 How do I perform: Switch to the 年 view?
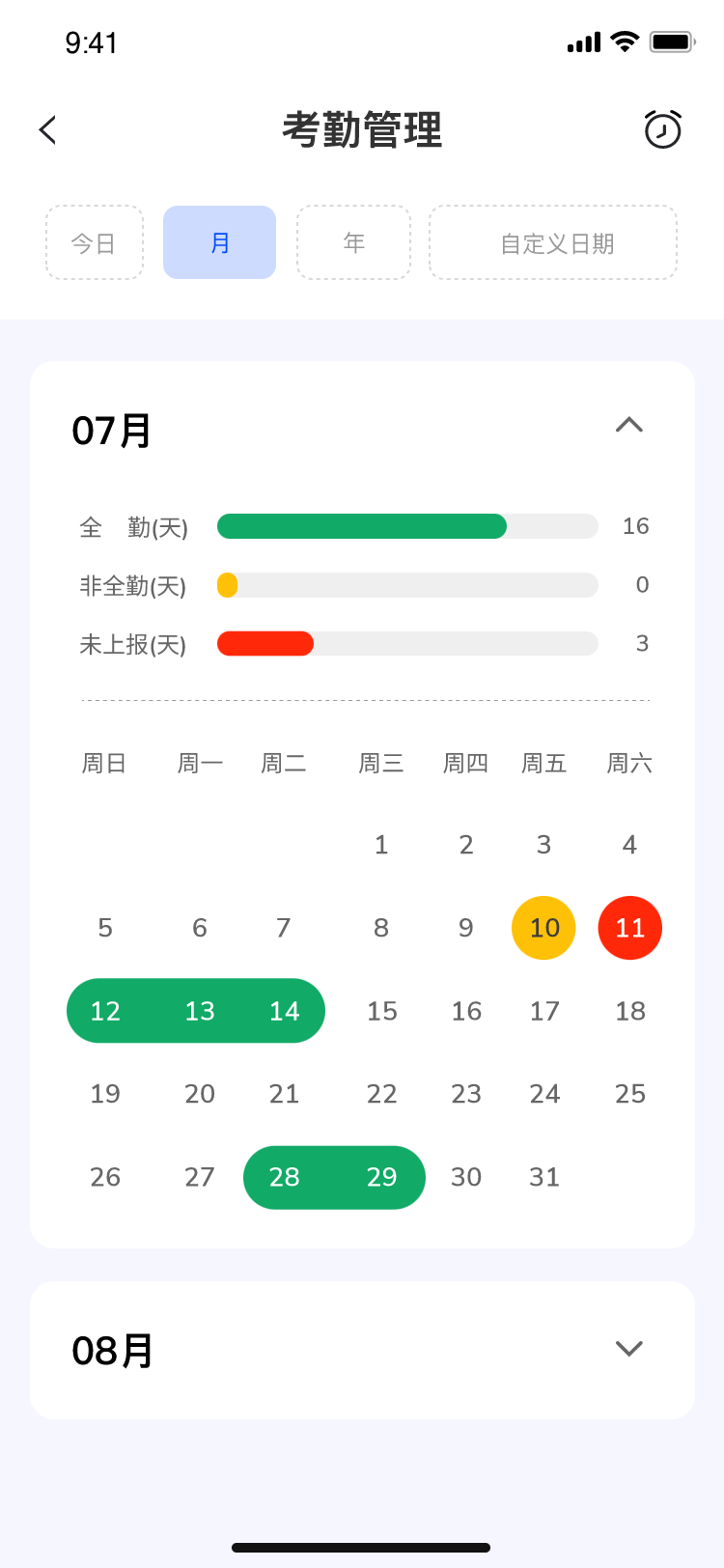(x=353, y=242)
